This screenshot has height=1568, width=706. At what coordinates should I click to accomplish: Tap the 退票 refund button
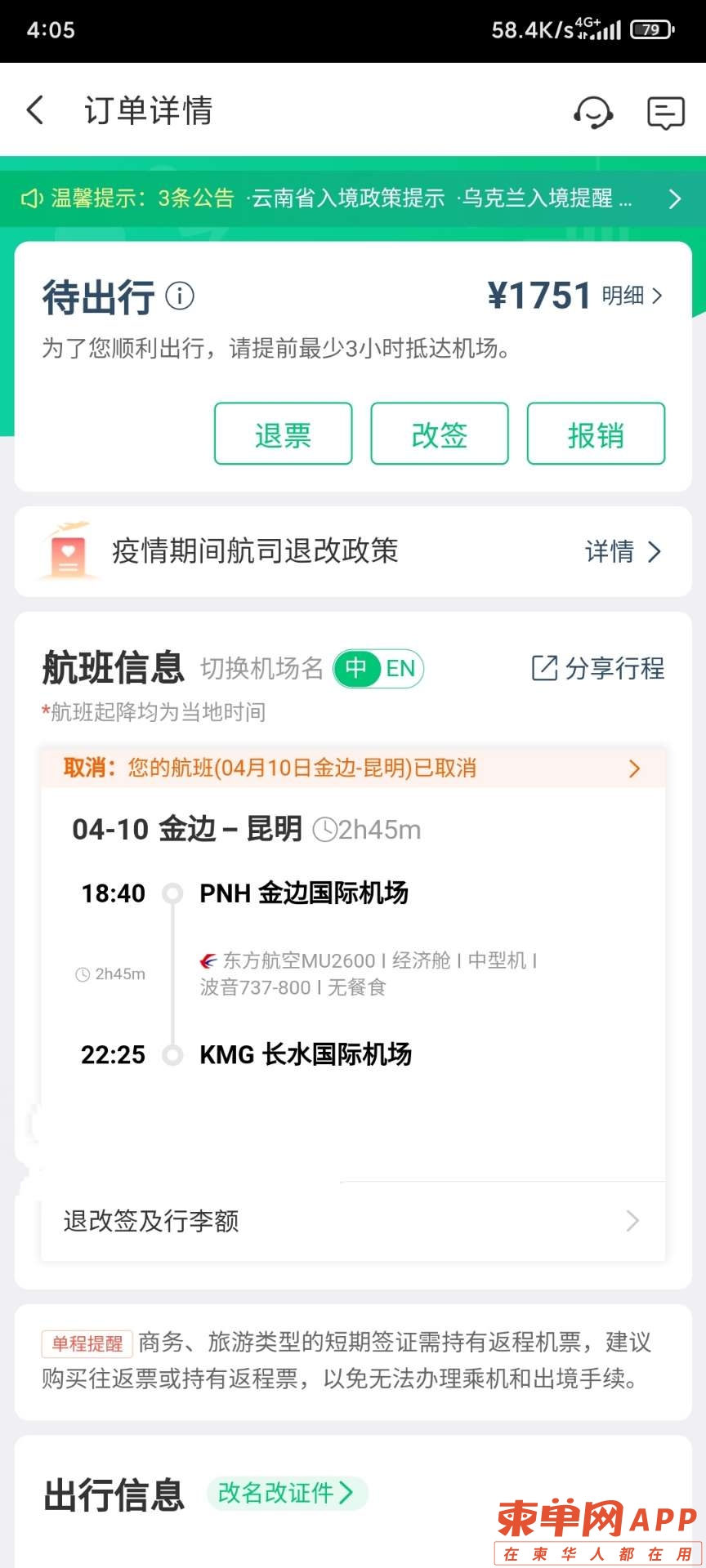pyautogui.click(x=283, y=434)
